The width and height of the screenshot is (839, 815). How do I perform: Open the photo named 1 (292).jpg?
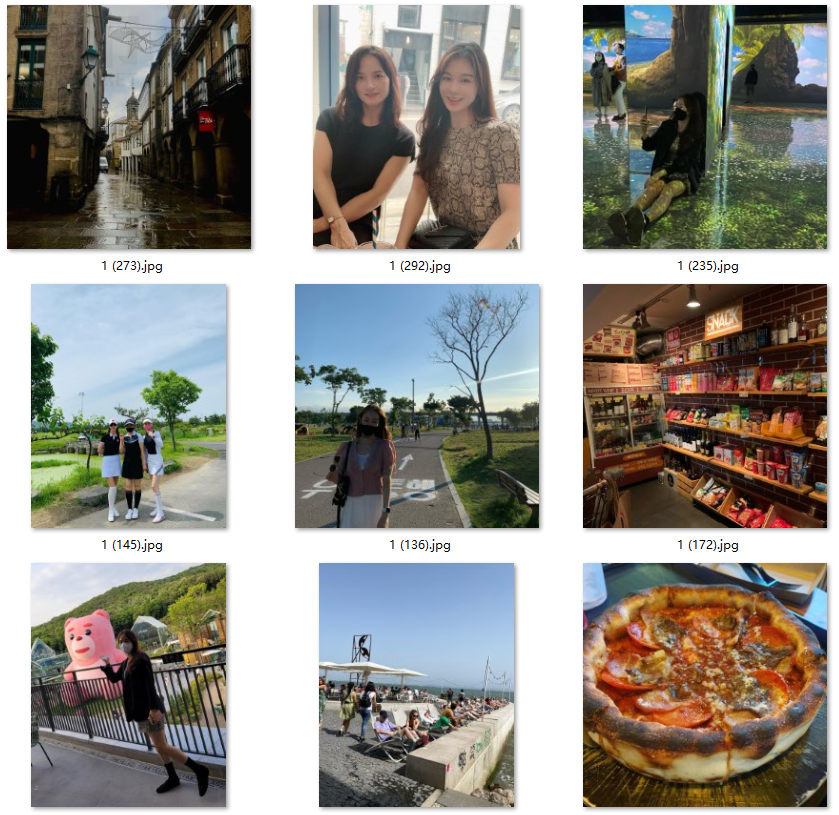417,127
